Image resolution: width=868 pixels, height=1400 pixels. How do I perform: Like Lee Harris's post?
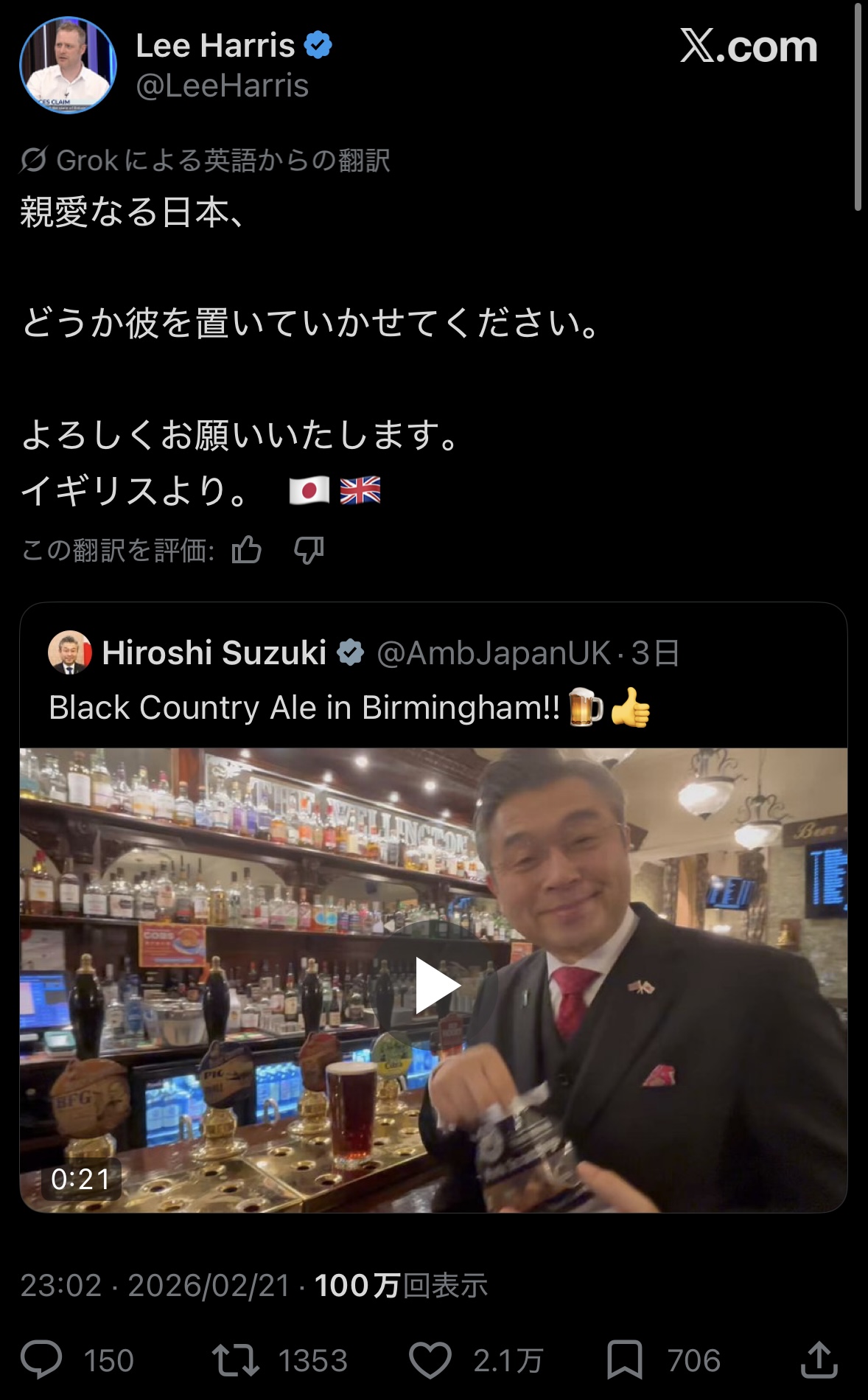click(430, 1359)
